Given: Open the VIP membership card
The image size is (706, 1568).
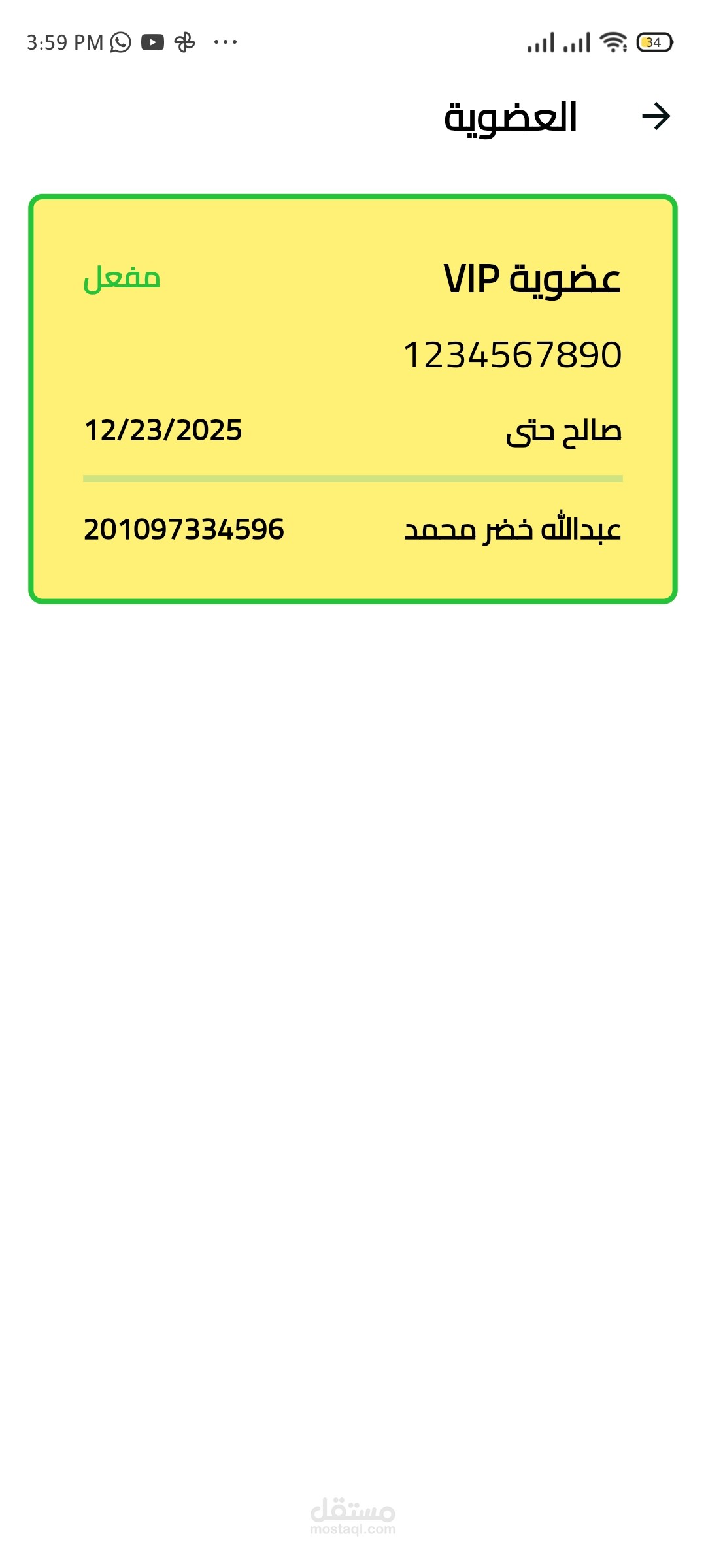Looking at the screenshot, I should click(353, 399).
